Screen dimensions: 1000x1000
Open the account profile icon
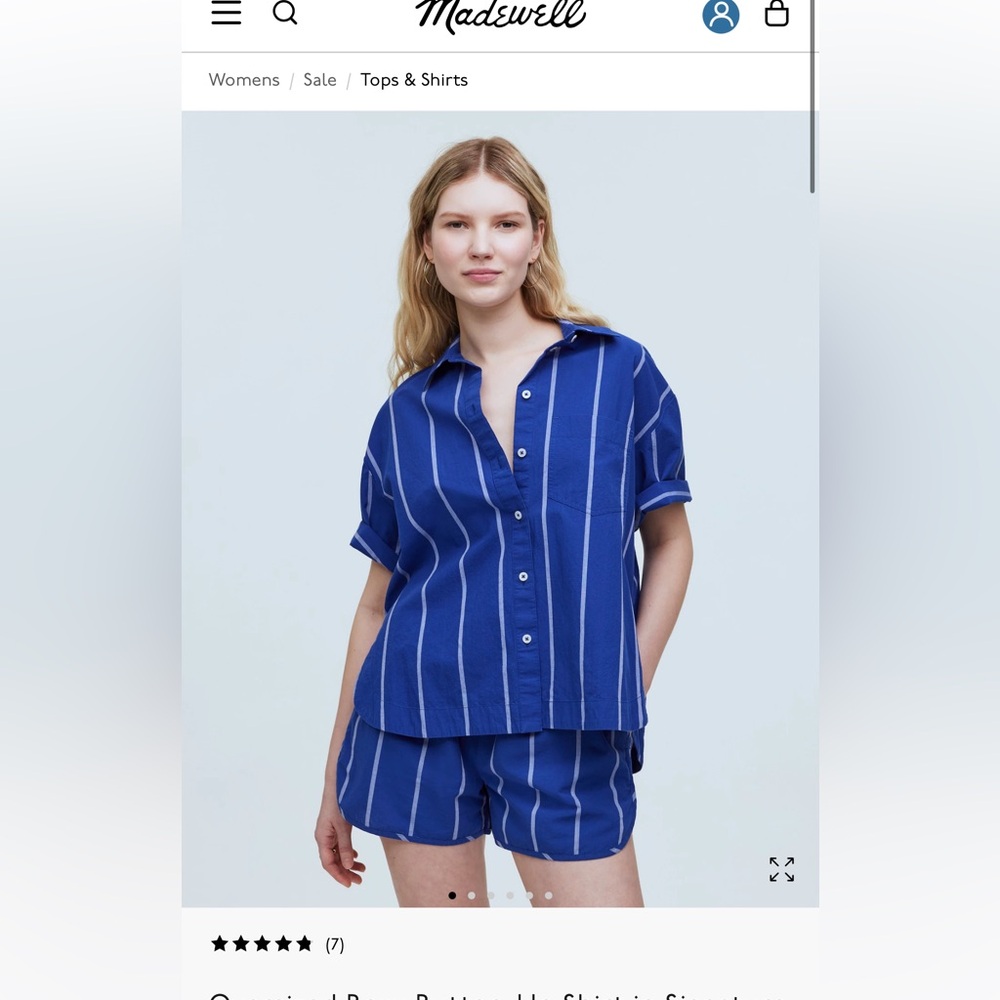720,15
